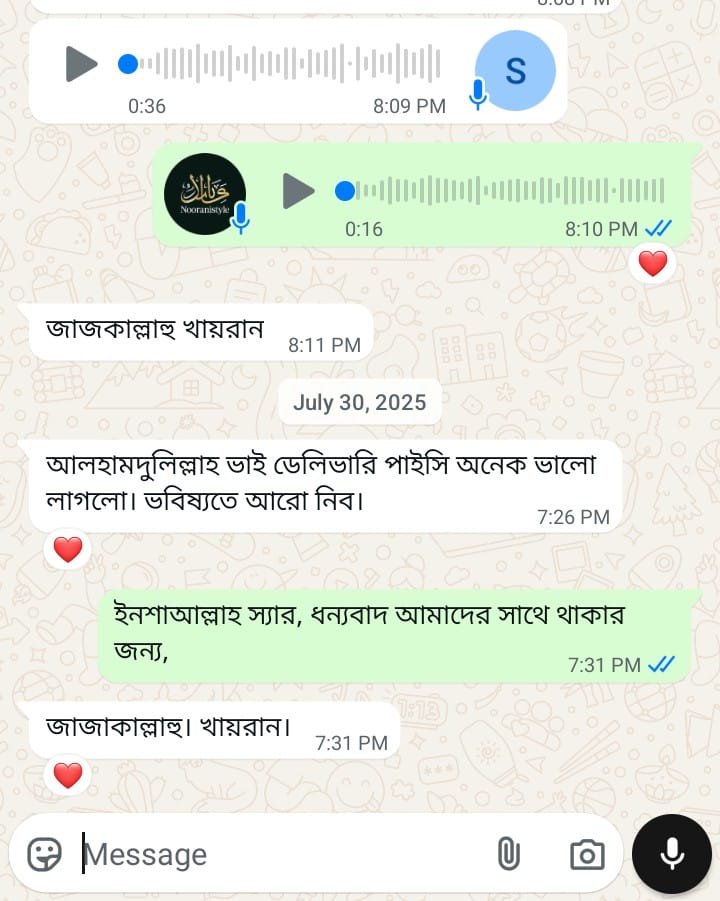
Task: Open heart reaction on the 7:31 PM received message
Action: pyautogui.click(x=68, y=775)
